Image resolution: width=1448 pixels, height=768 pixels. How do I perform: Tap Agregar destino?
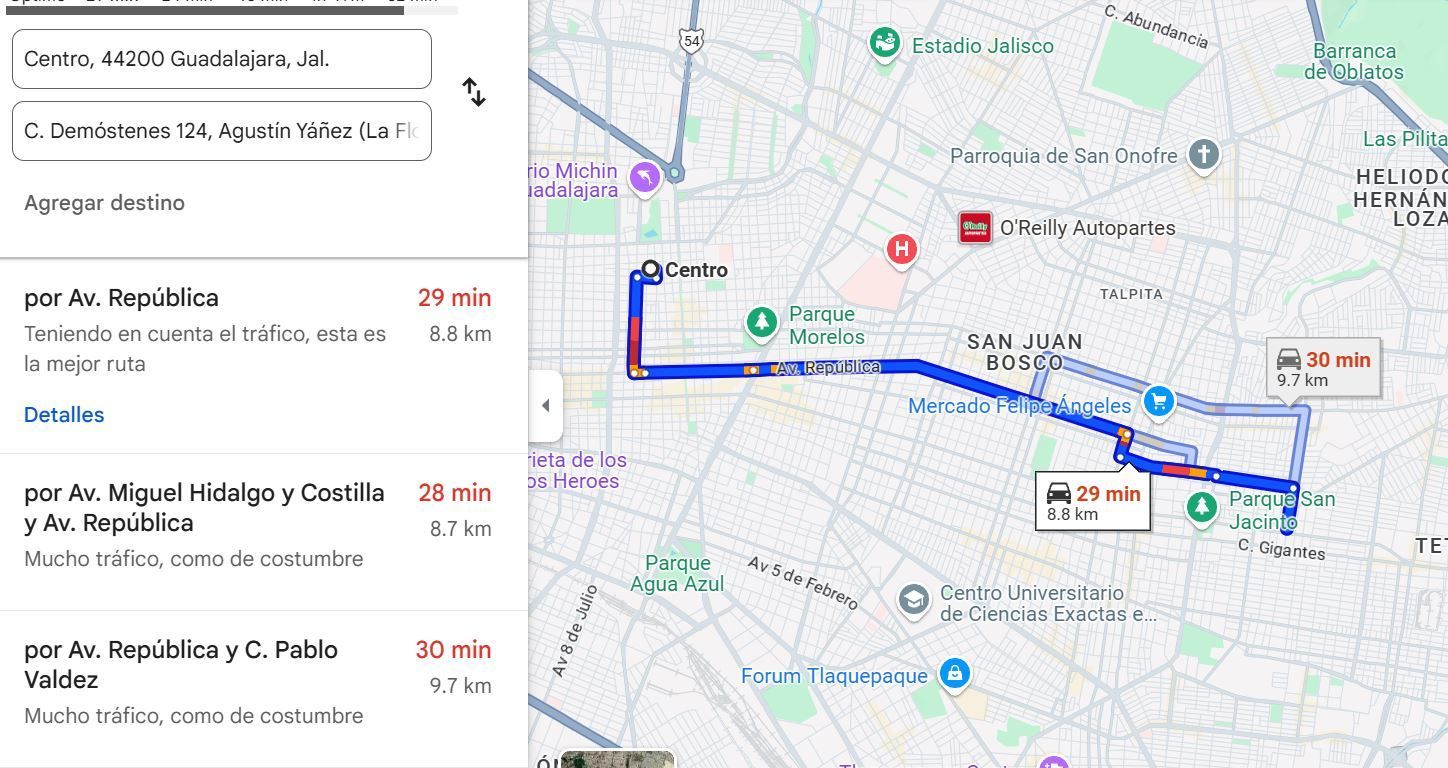pos(104,203)
